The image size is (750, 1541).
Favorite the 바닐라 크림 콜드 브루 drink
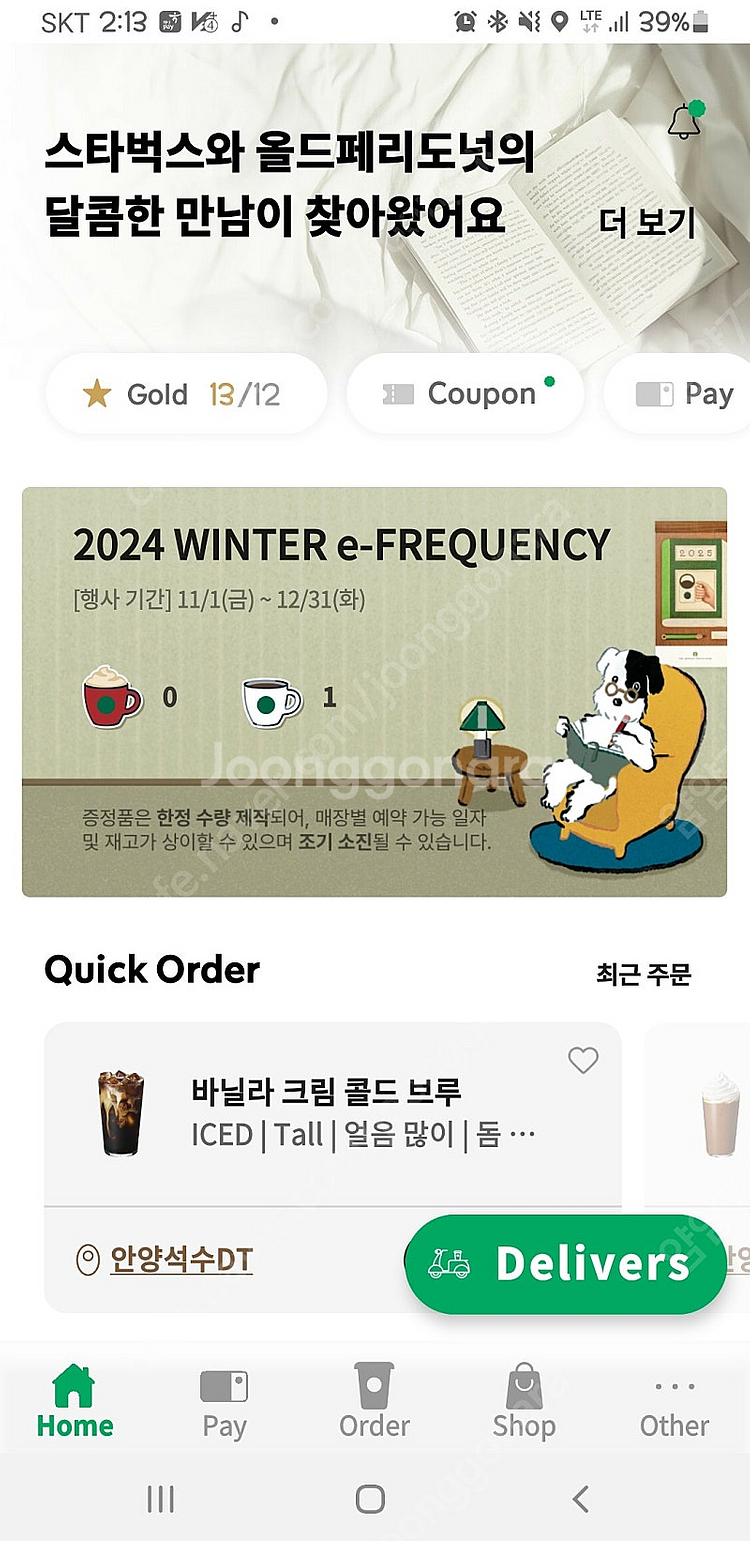583,1060
